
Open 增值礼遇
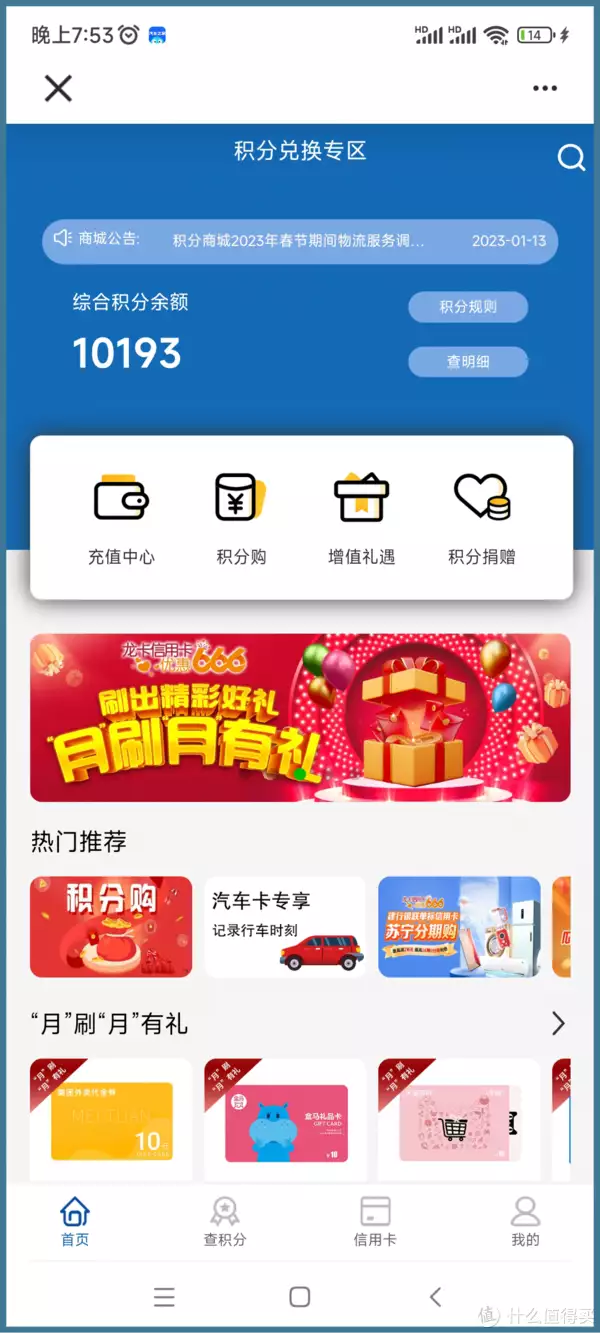point(361,517)
